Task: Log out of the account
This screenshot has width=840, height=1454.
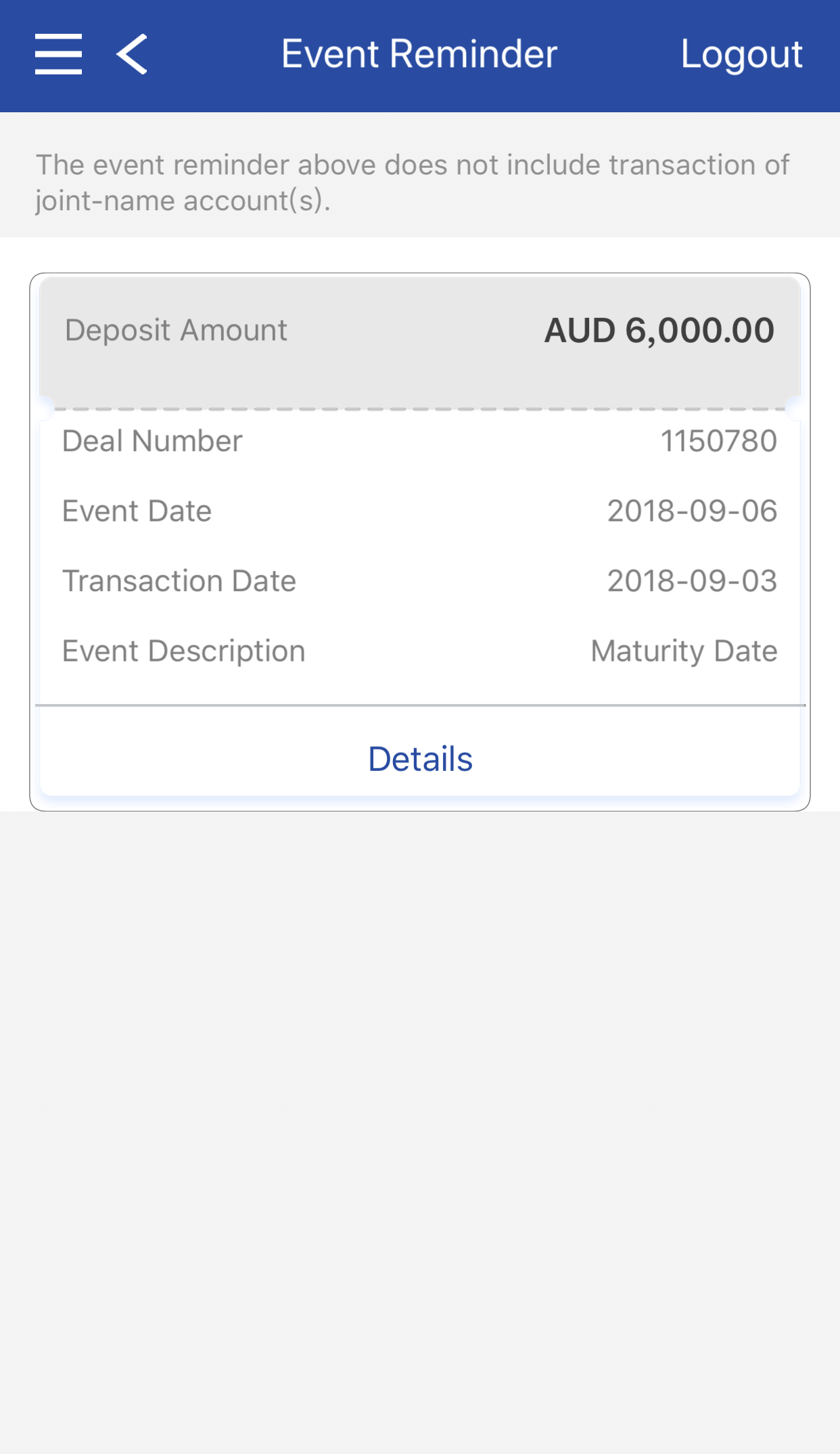Action: [x=741, y=54]
